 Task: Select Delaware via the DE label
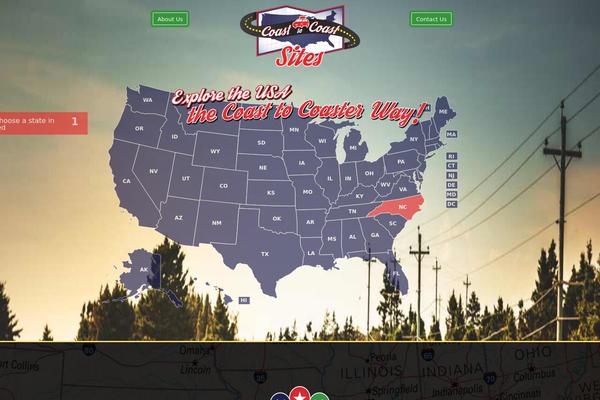click(x=451, y=185)
